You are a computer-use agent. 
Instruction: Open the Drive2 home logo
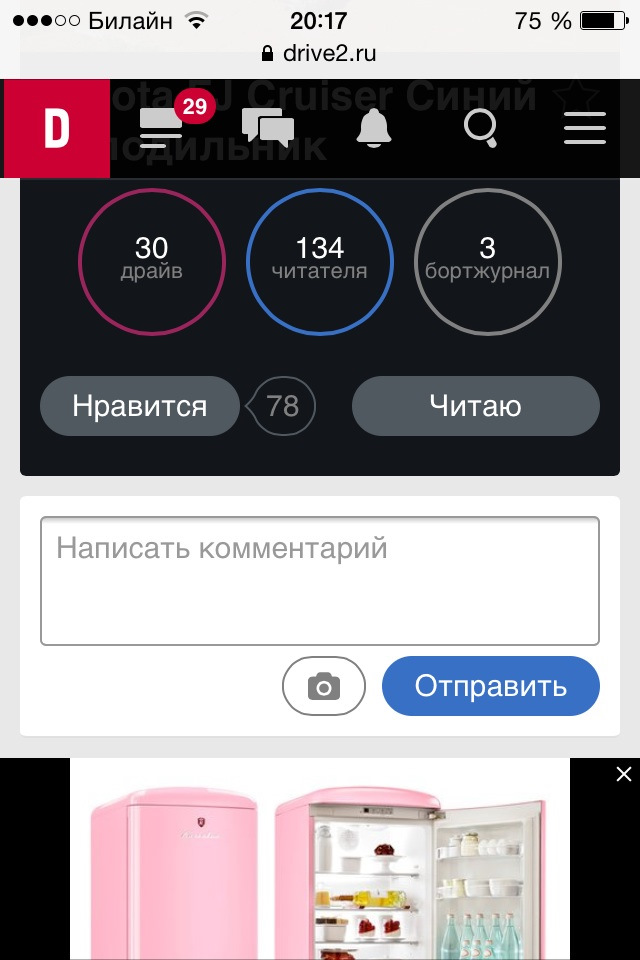coord(56,129)
